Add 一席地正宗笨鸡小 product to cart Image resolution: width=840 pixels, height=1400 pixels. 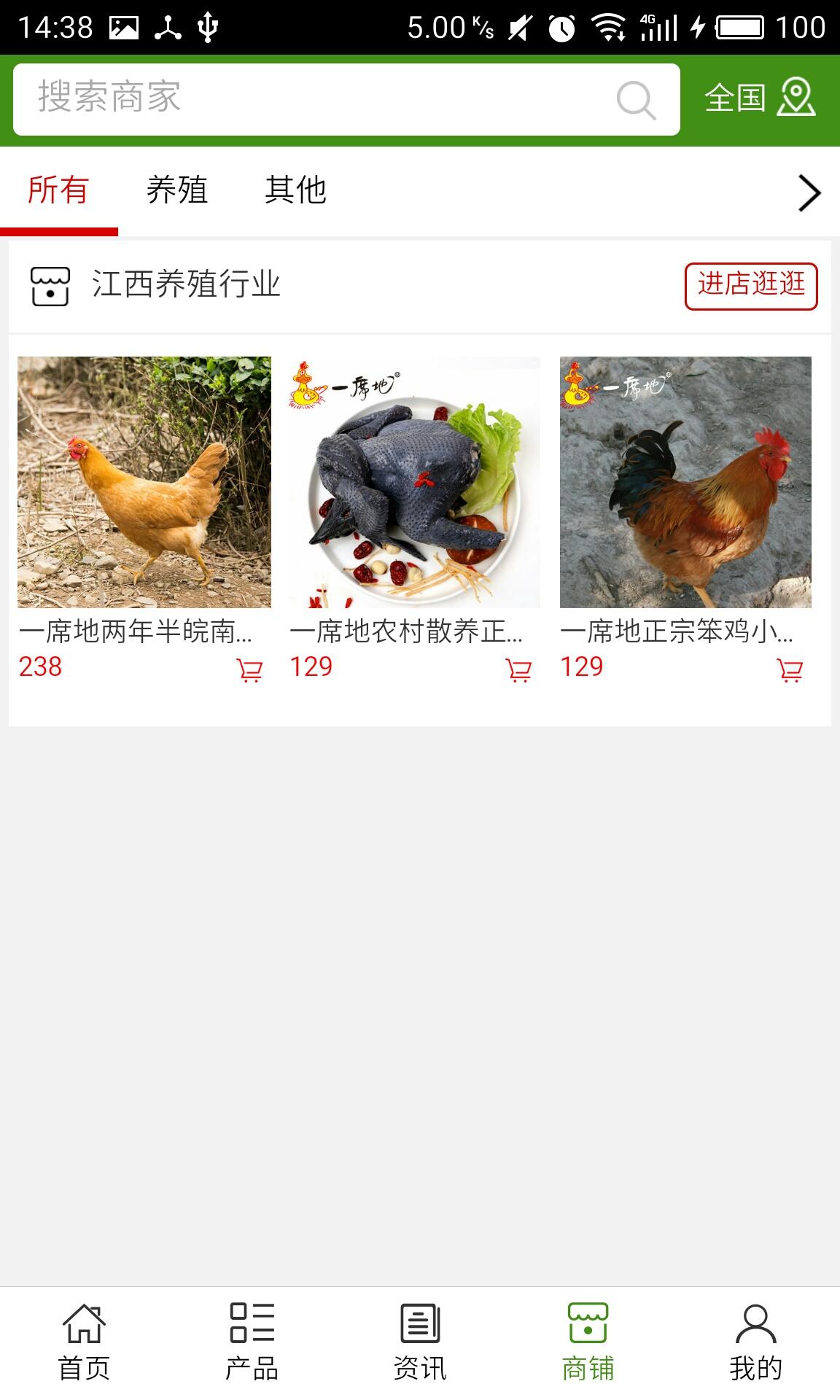[x=790, y=670]
